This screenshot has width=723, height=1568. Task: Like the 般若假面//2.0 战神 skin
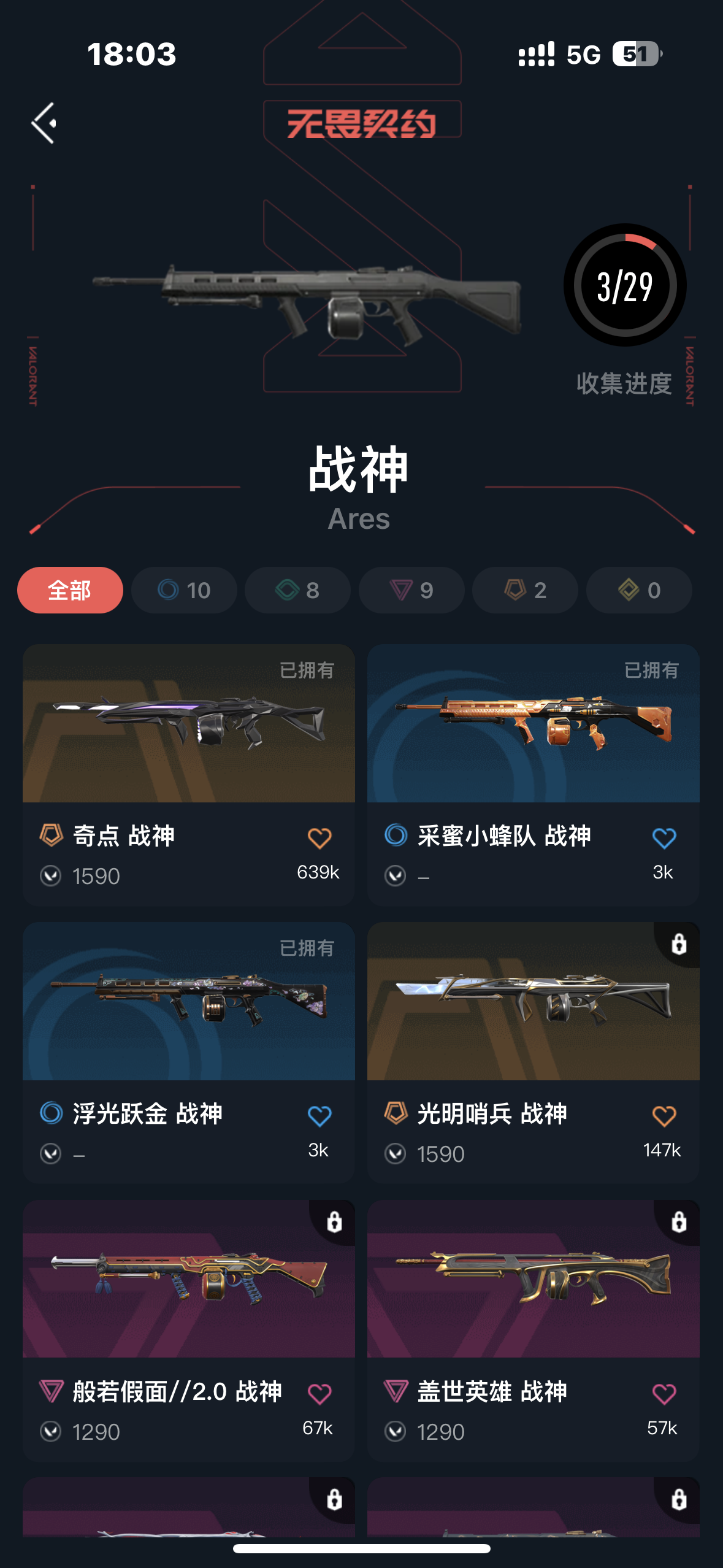[319, 1394]
